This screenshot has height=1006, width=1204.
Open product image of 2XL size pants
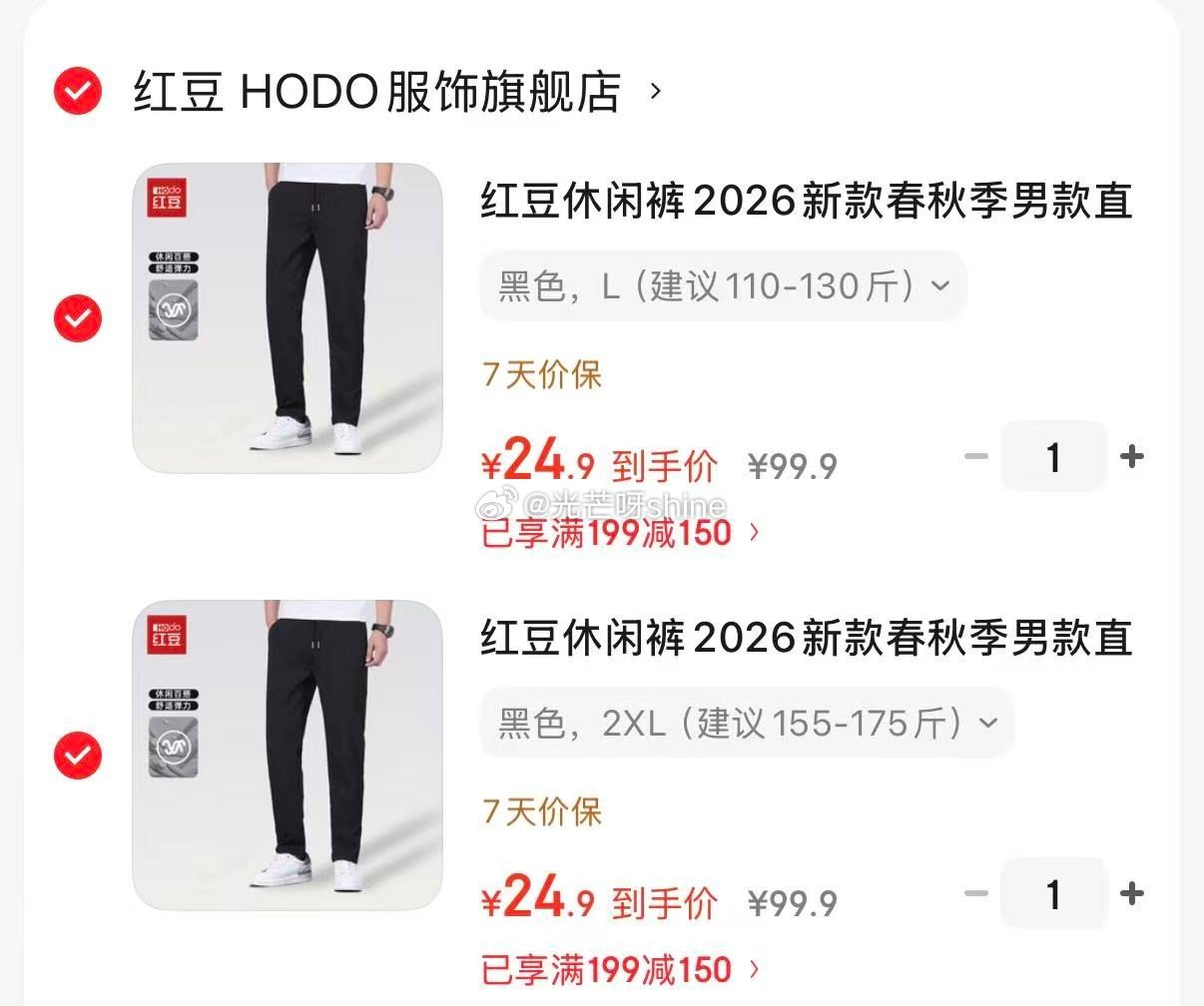coord(288,754)
